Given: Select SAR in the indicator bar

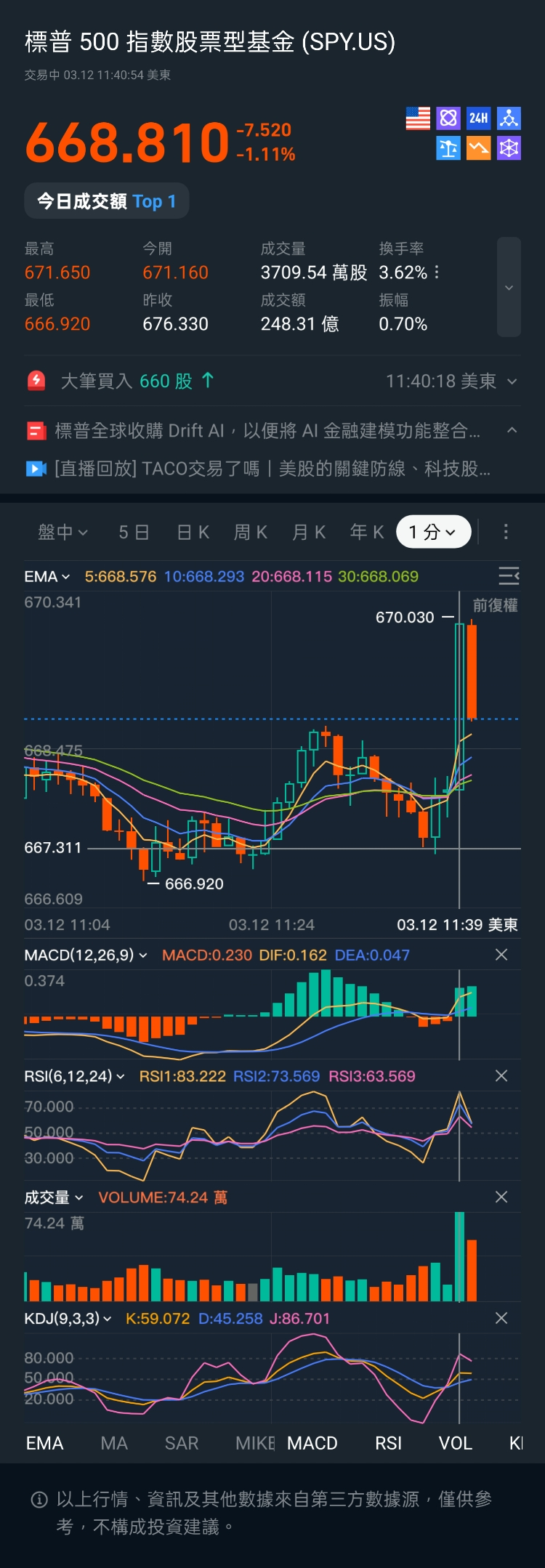Looking at the screenshot, I should tap(182, 1443).
